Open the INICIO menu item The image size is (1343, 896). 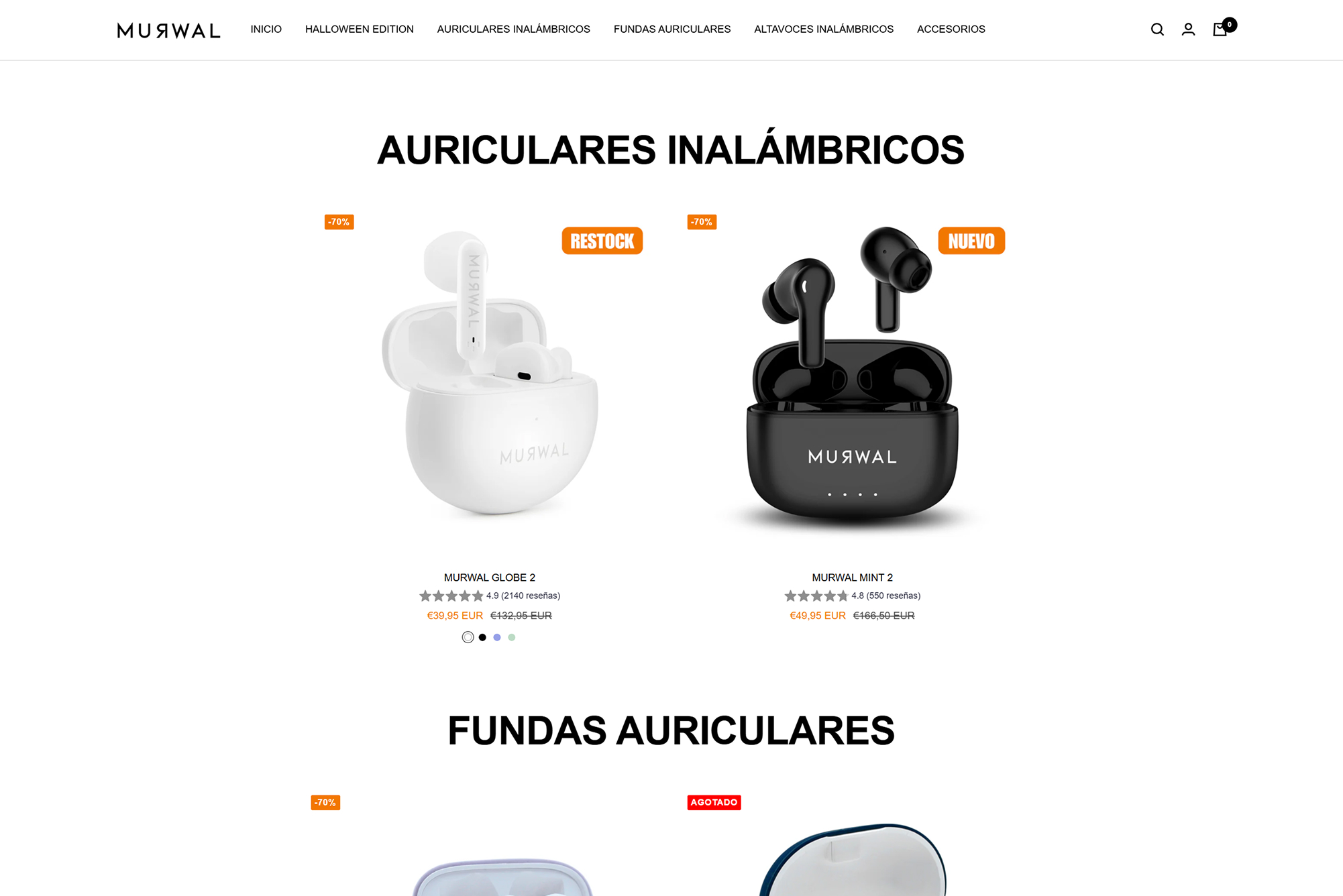click(x=266, y=30)
